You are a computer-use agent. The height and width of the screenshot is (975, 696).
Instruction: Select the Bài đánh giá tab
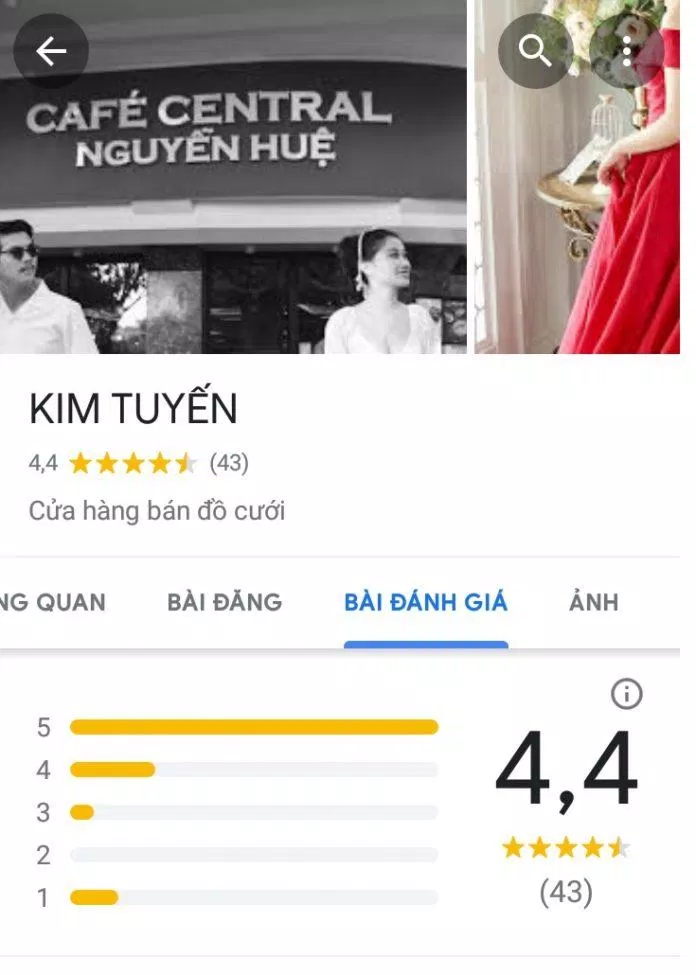tap(425, 602)
